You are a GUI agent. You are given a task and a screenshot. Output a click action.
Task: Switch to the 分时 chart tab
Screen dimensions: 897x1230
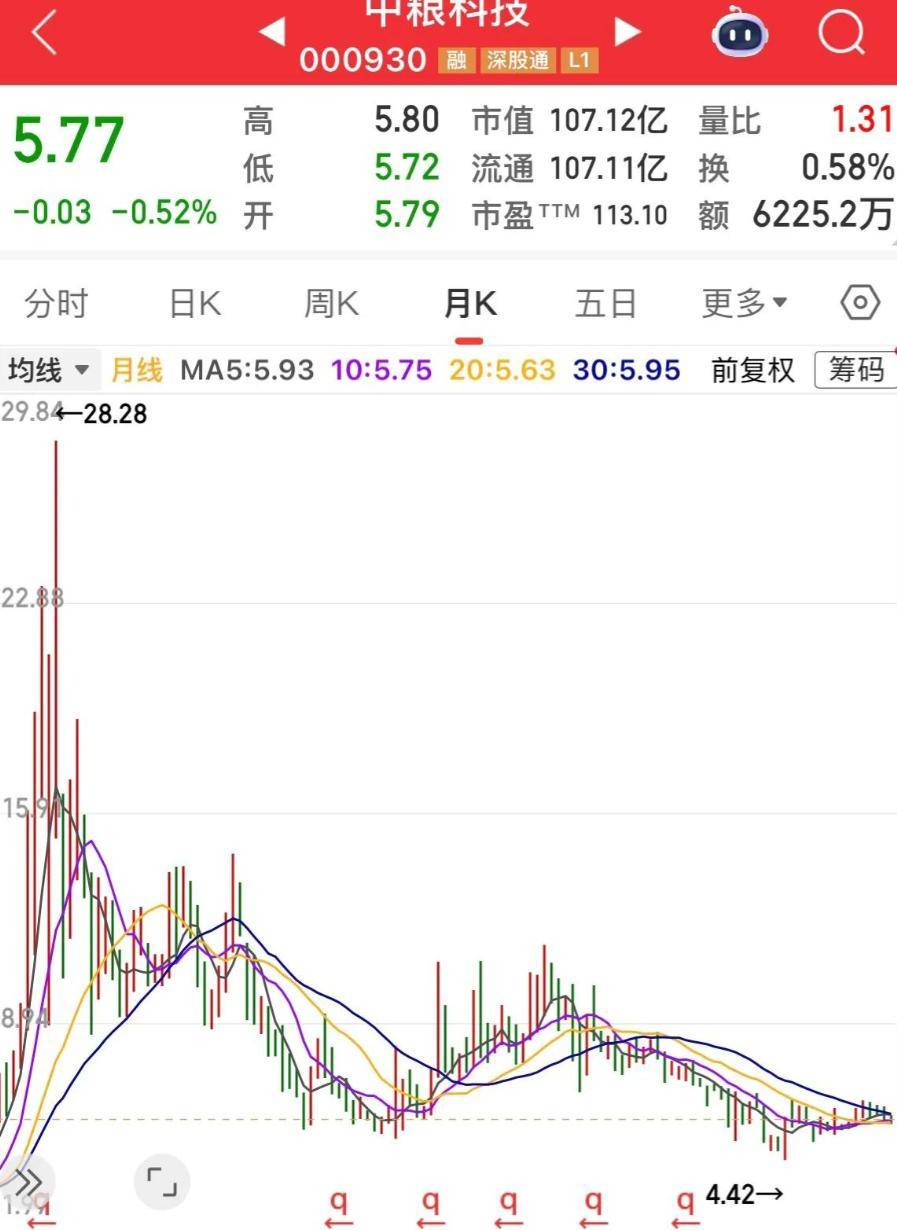pyautogui.click(x=56, y=303)
